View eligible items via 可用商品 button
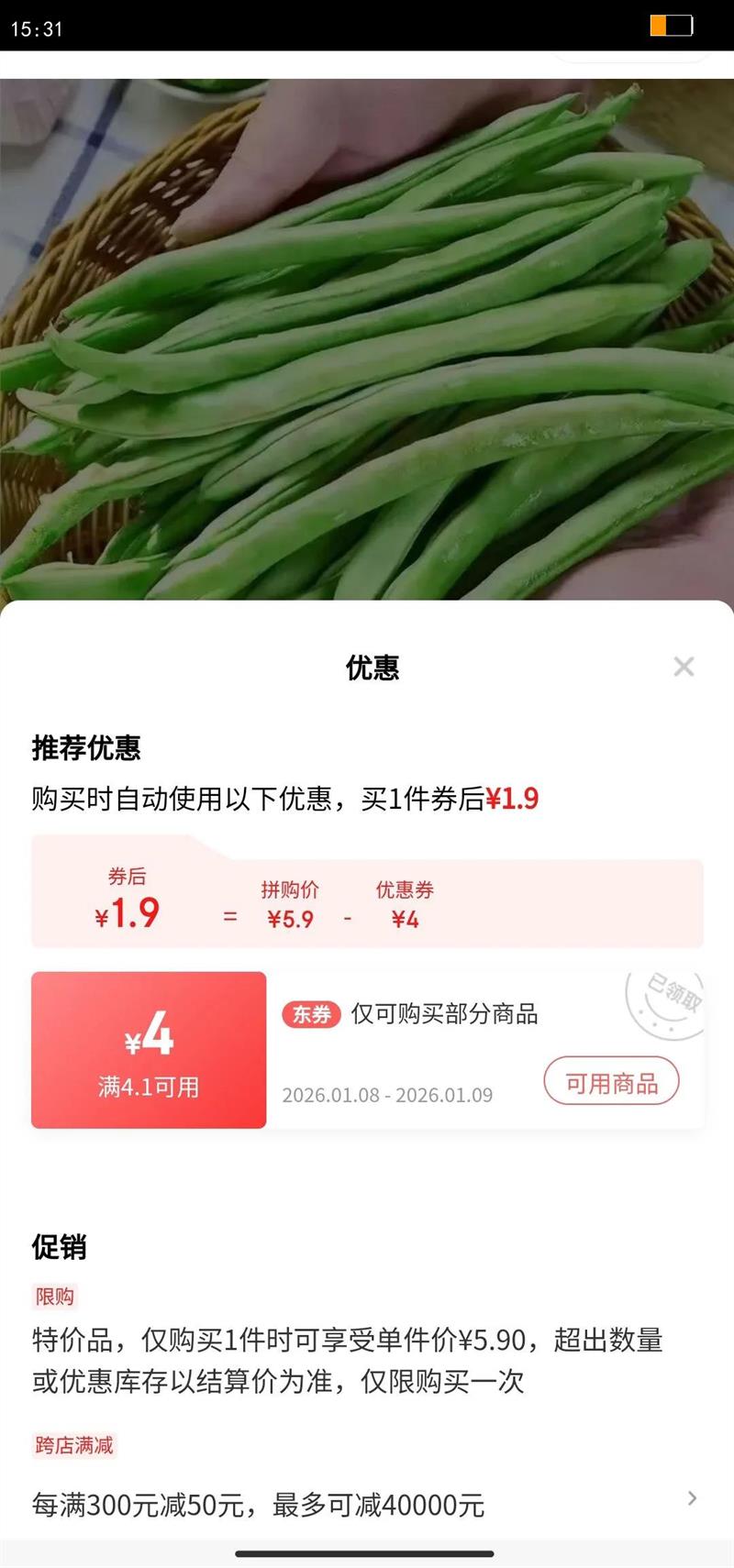734x1568 pixels. 611,1083
